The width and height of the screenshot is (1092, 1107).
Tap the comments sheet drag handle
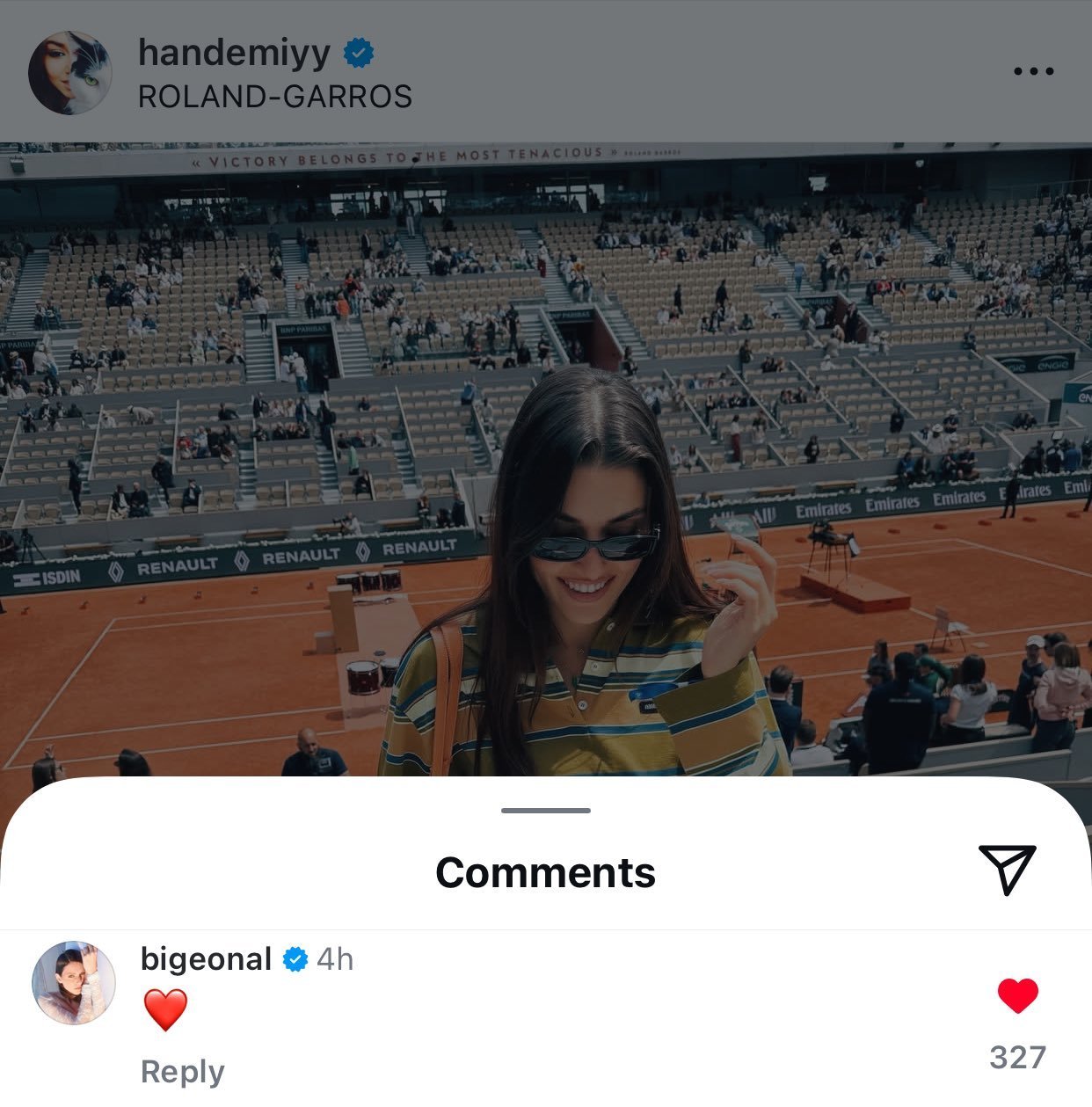(x=545, y=811)
